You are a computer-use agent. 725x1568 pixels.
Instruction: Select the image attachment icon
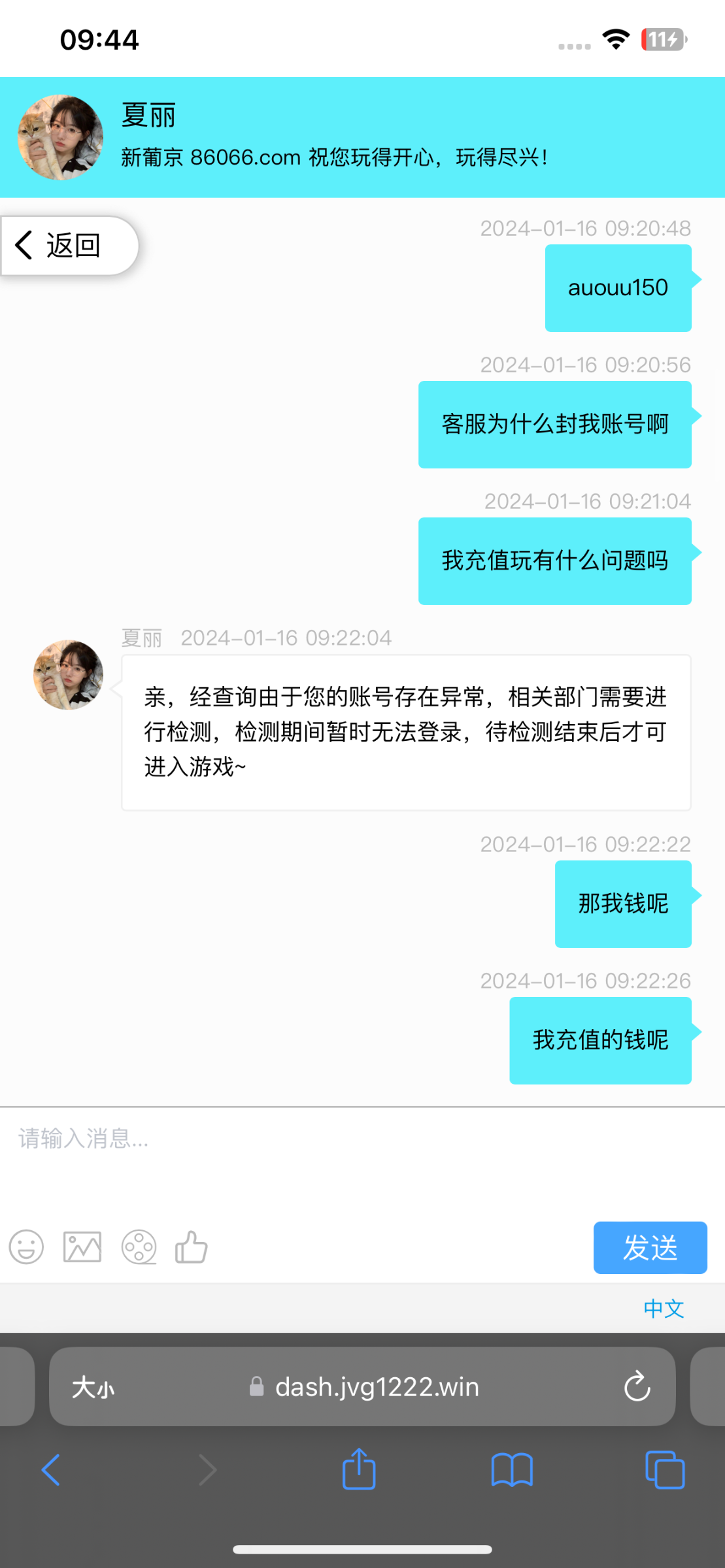pos(82,1247)
